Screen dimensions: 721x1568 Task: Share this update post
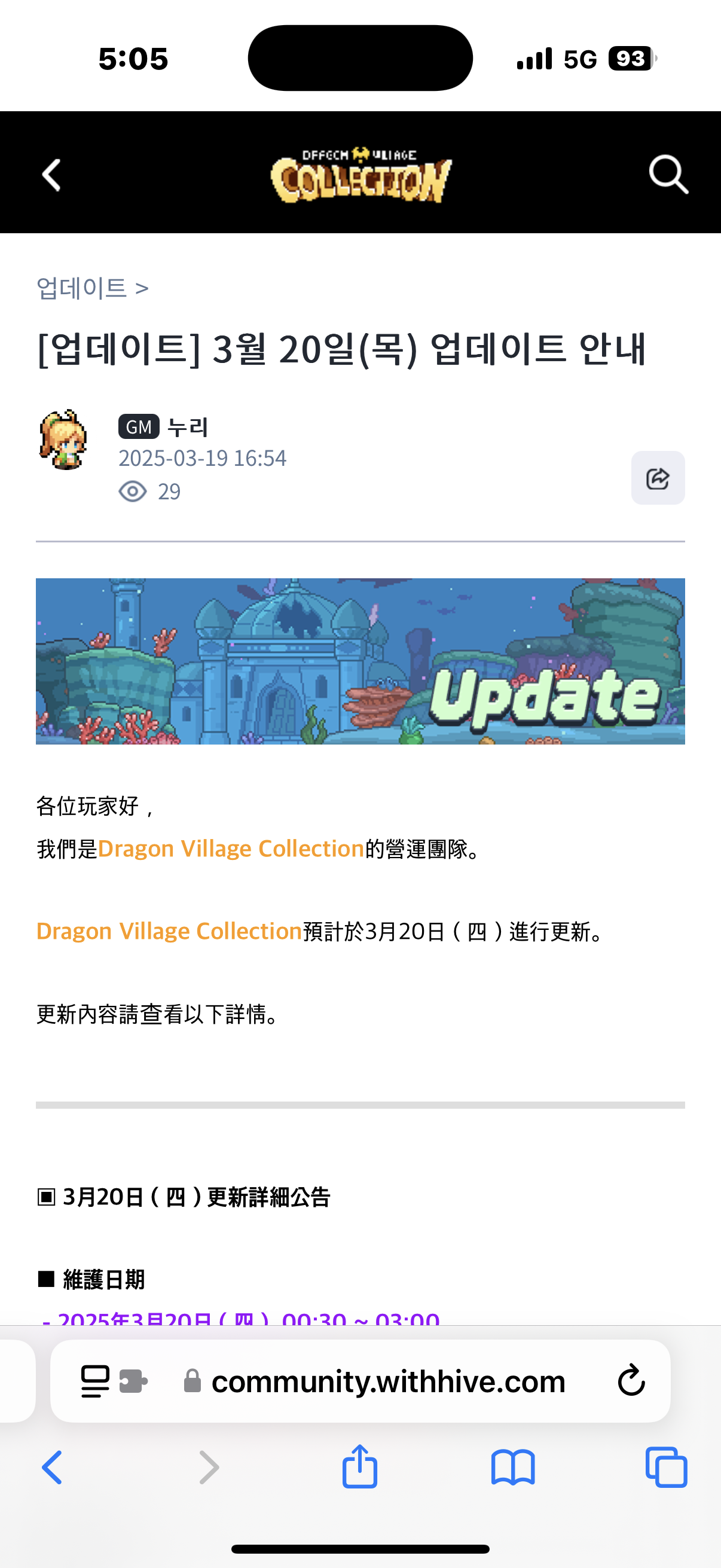[658, 478]
